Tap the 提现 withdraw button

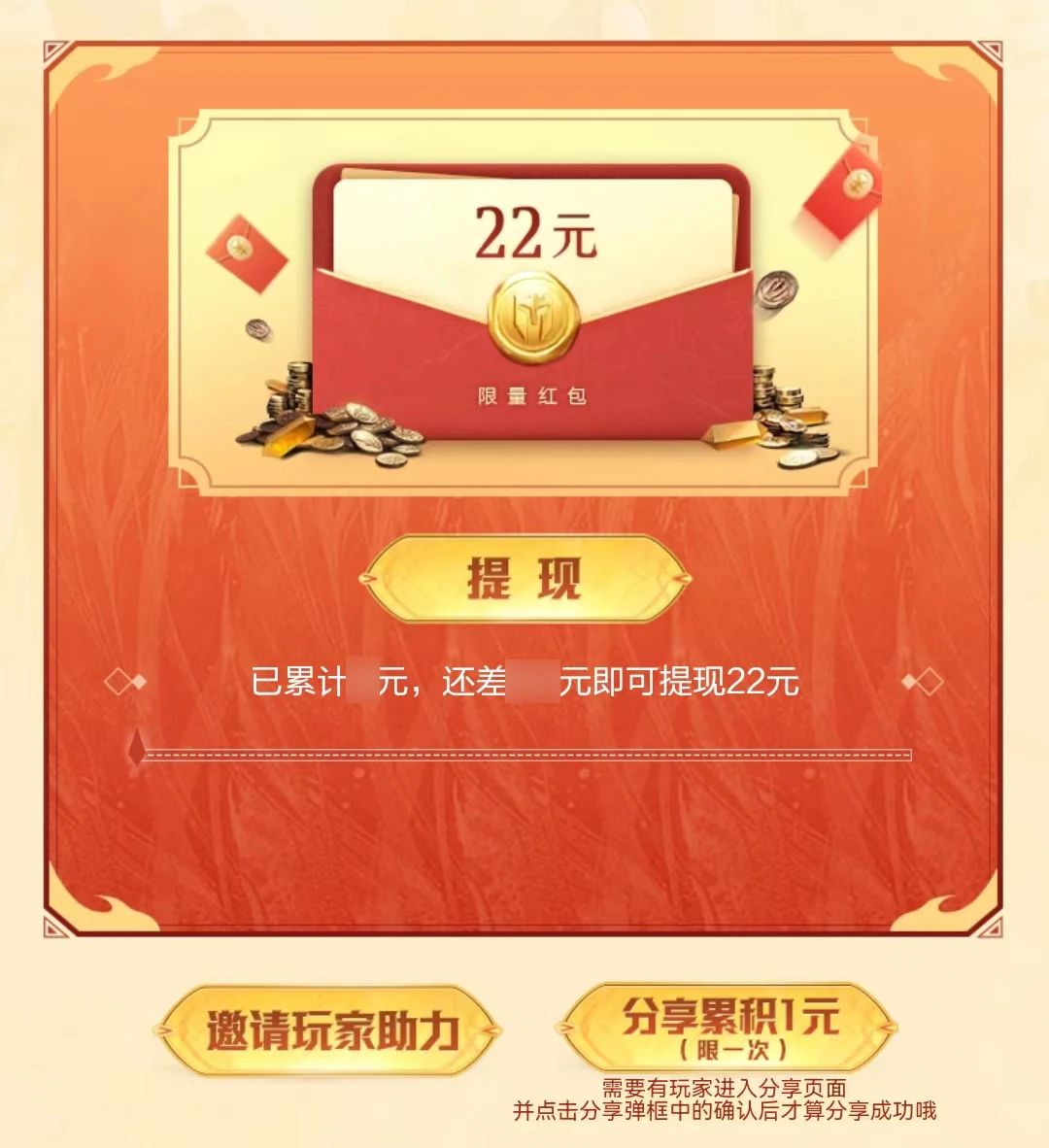[524, 579]
